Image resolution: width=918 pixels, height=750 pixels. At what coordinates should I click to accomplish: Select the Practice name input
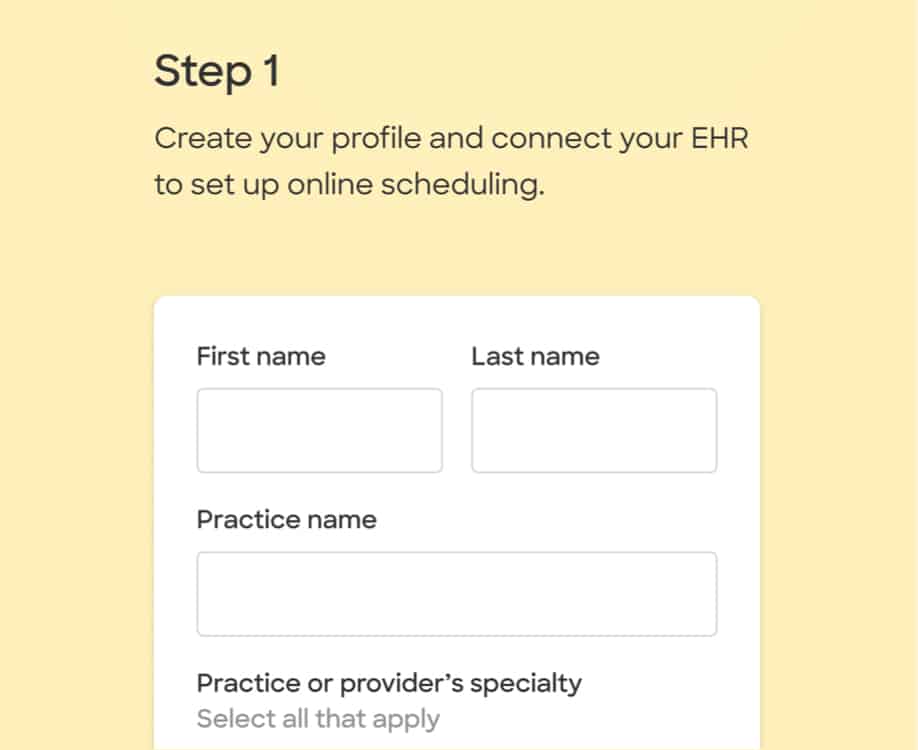456,594
